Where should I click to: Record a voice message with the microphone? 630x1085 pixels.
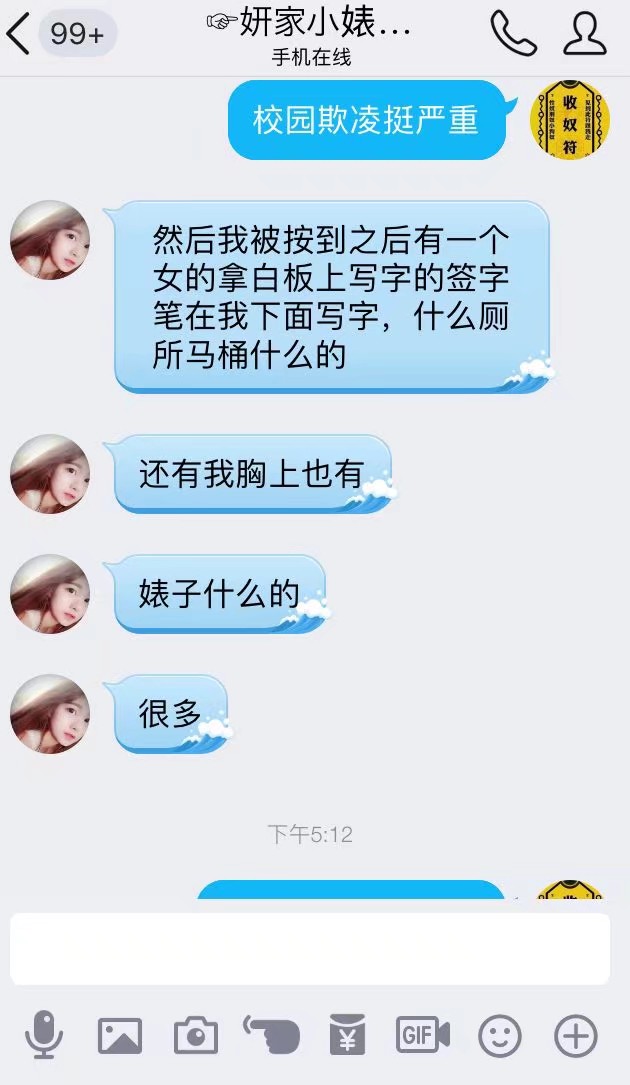click(x=44, y=1035)
